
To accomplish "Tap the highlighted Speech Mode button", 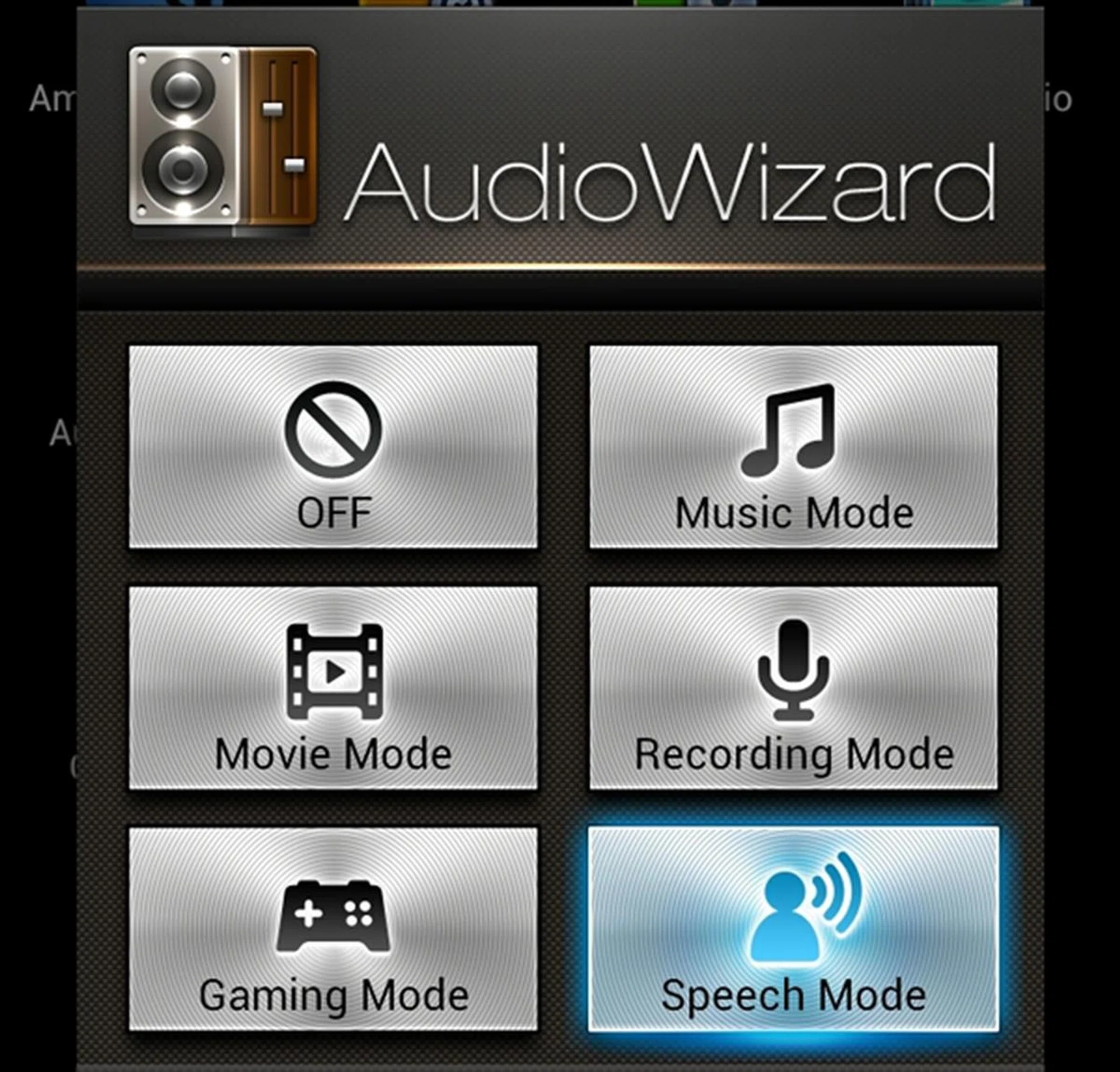I will [x=793, y=929].
